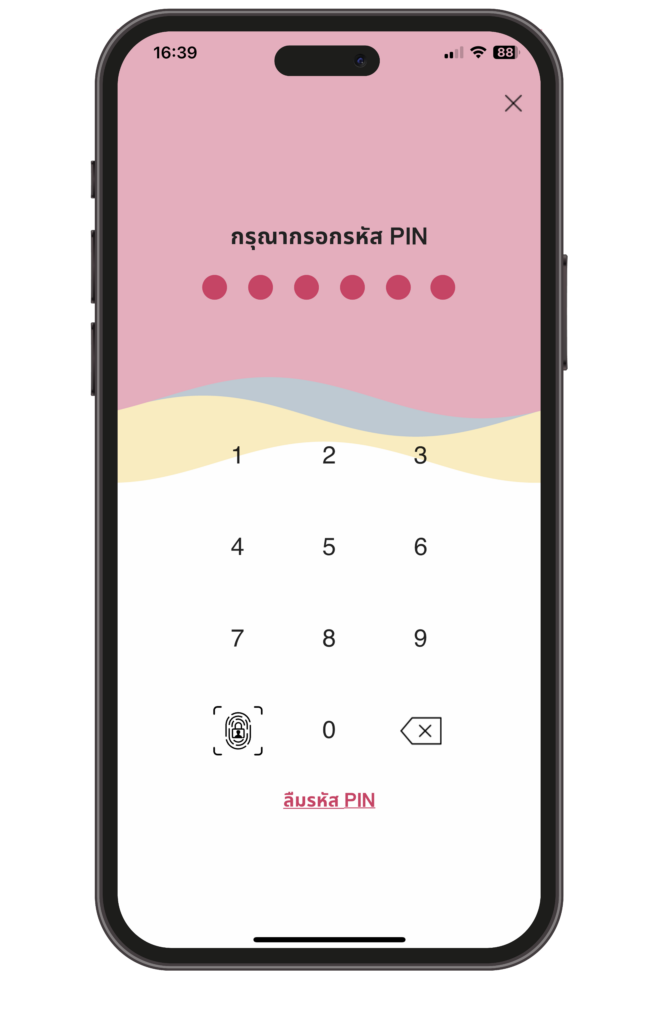657x1024 pixels.
Task: Enter digit 5 on the keypad
Action: click(329, 547)
